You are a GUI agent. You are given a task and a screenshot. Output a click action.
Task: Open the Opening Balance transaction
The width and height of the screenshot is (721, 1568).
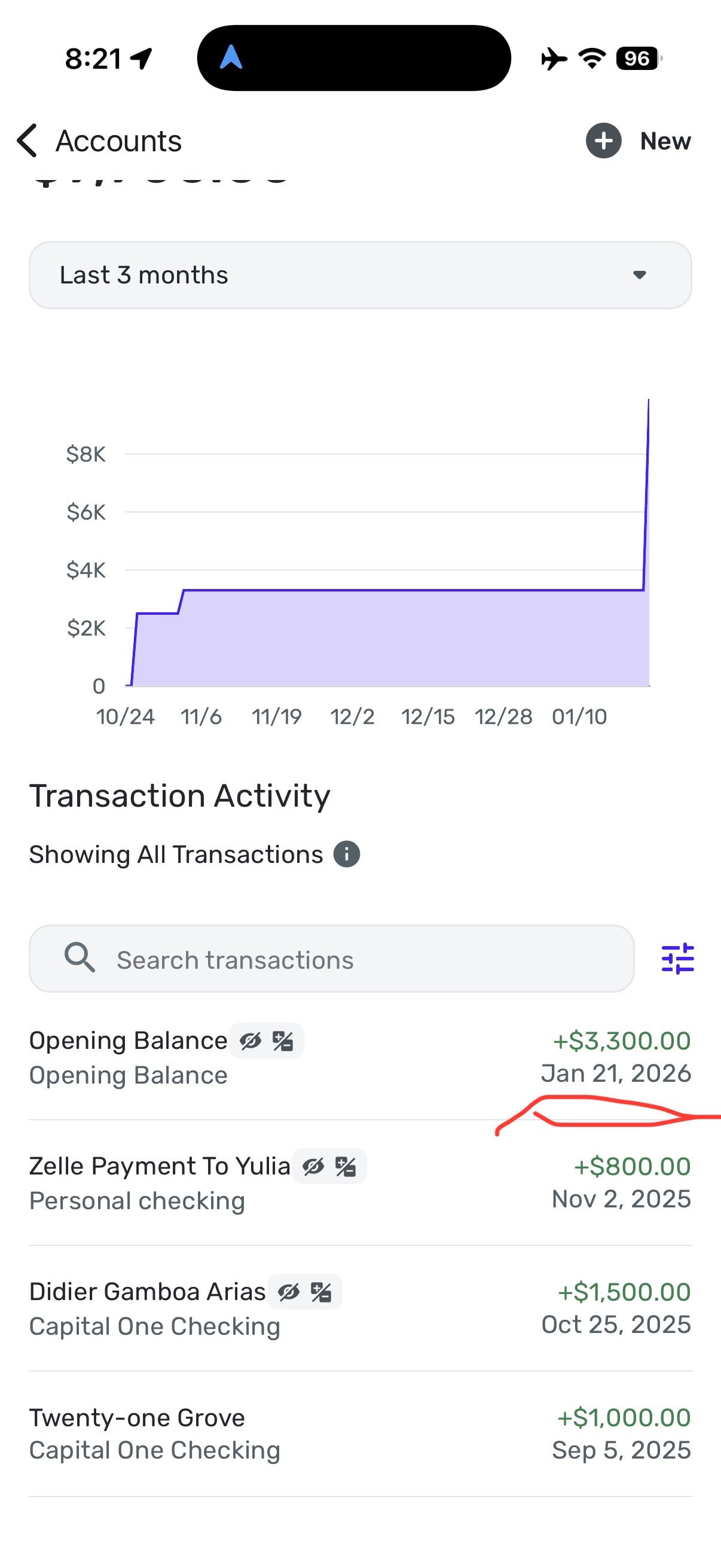(x=359, y=1058)
